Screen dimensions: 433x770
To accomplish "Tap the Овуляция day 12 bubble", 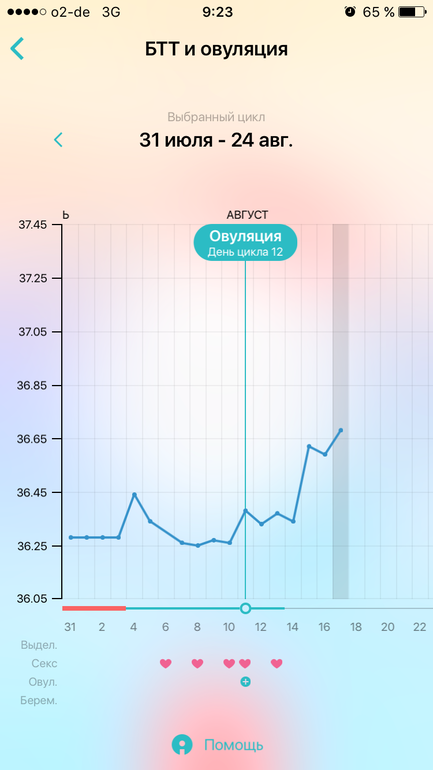I will click(x=245, y=242).
